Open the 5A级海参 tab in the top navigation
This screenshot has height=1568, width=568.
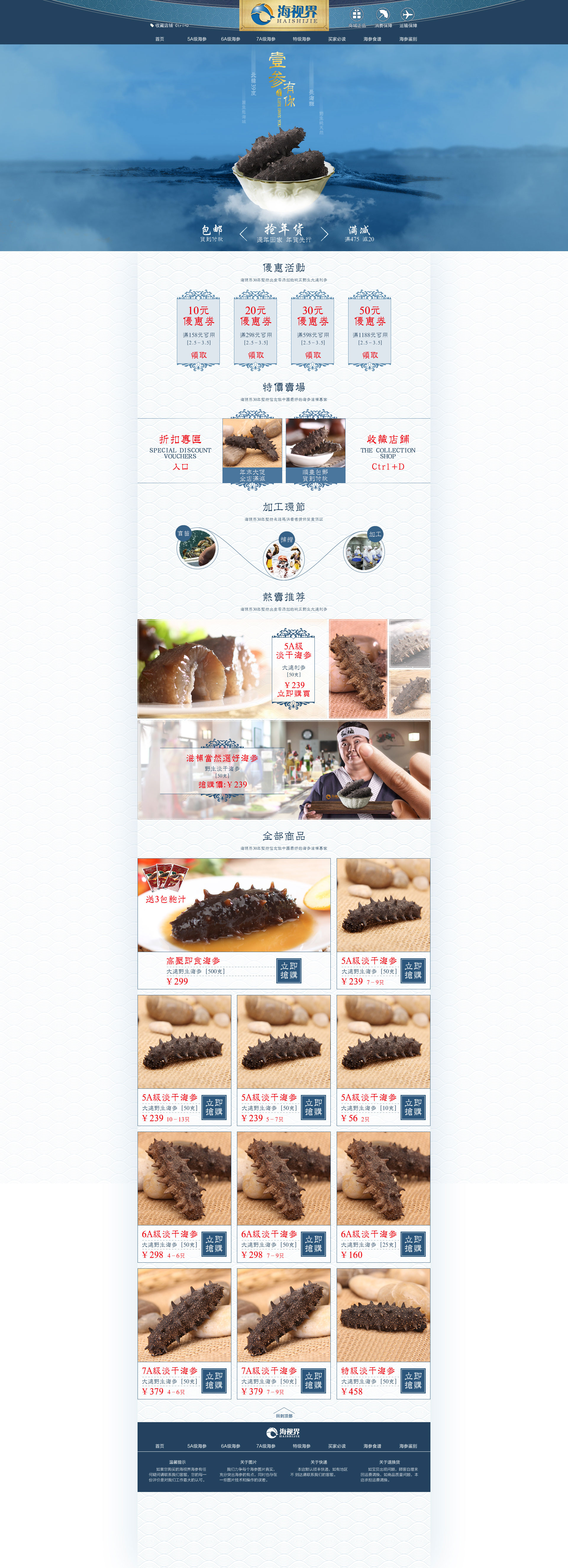point(197,39)
